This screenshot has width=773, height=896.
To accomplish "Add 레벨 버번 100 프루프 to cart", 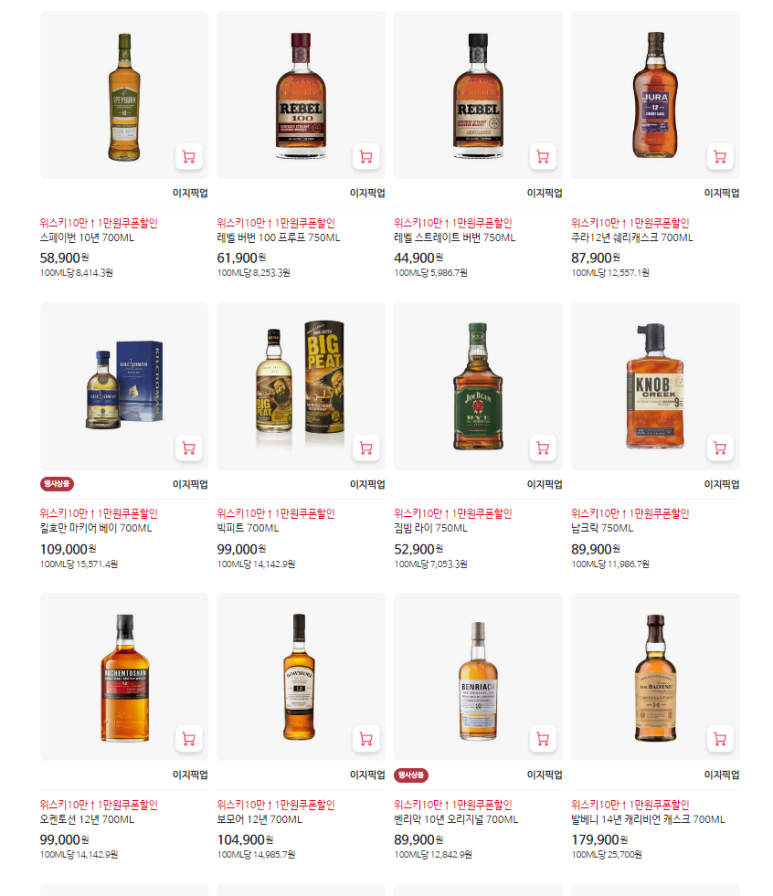I will point(366,157).
